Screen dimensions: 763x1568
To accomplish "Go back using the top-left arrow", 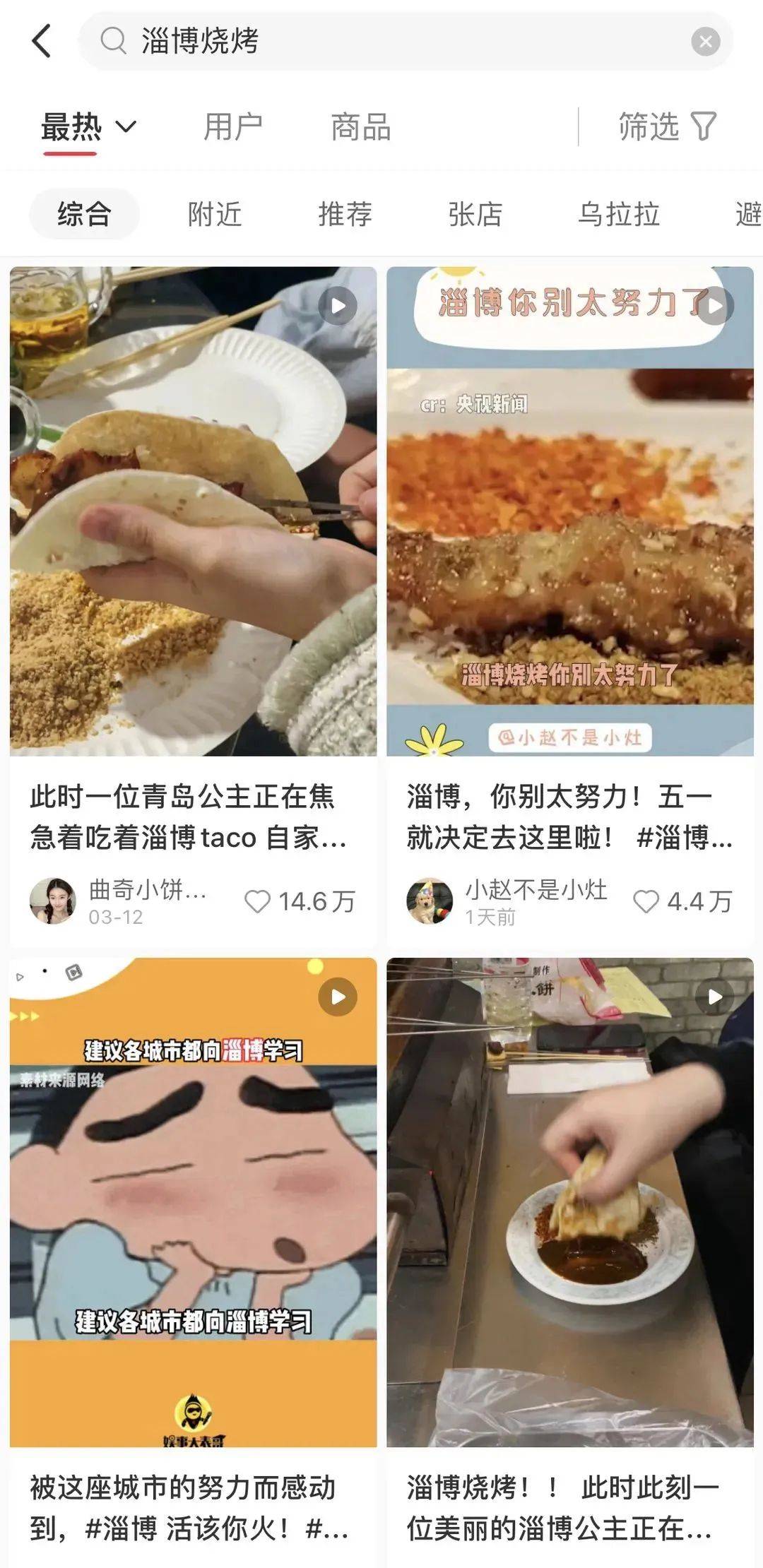I will click(x=42, y=40).
